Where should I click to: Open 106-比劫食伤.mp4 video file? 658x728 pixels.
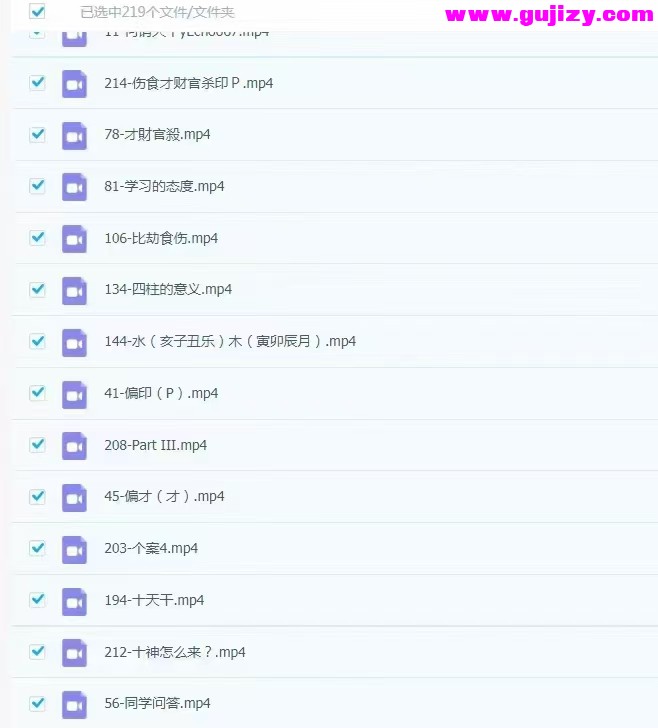[x=160, y=238]
